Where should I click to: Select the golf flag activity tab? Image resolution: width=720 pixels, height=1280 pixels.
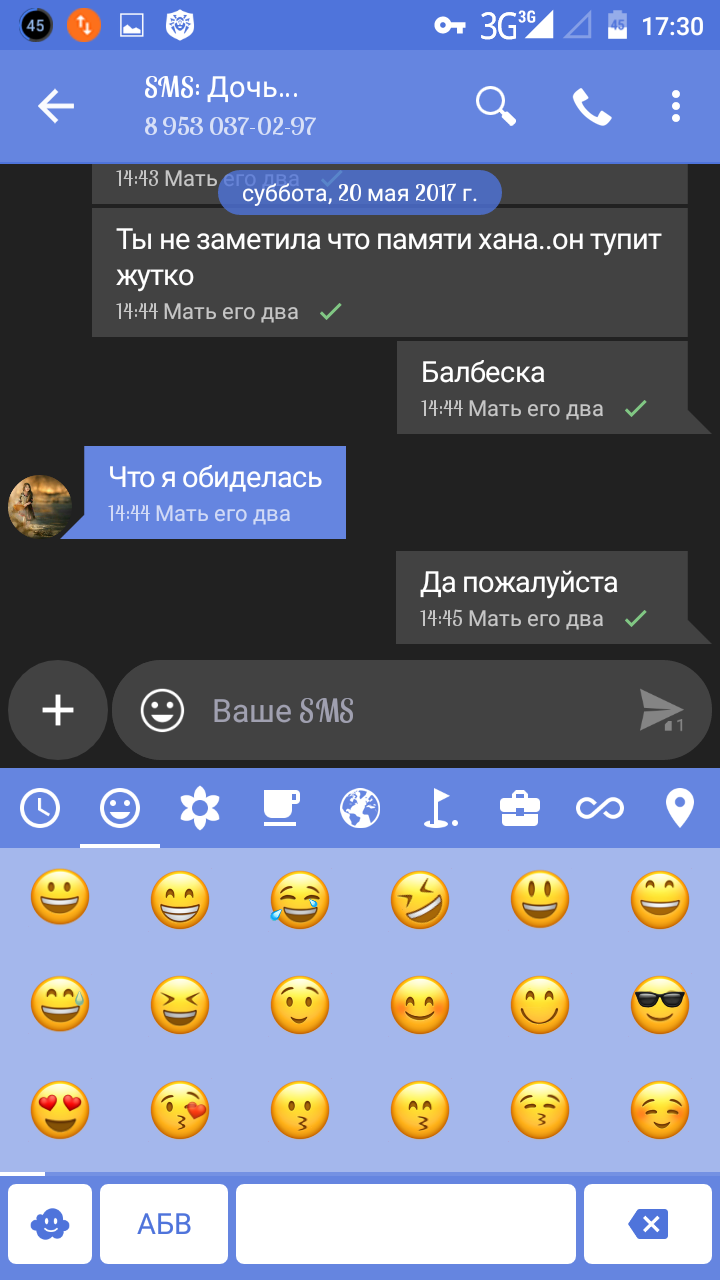tap(440, 808)
